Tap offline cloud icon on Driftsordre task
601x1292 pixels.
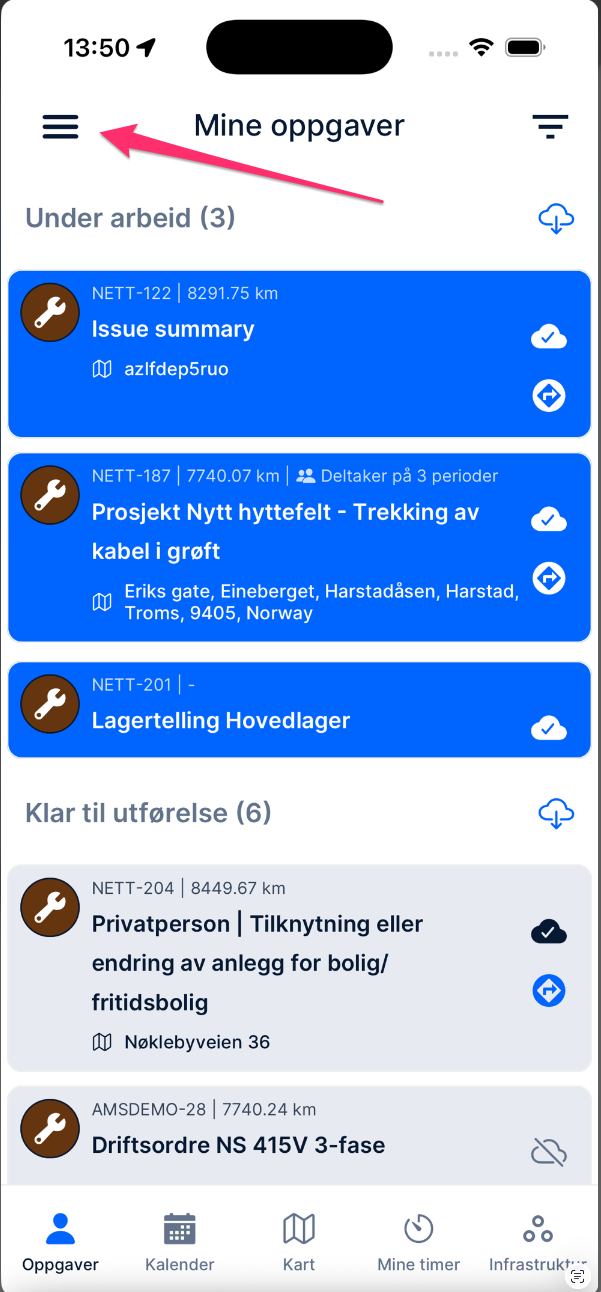(548, 1153)
